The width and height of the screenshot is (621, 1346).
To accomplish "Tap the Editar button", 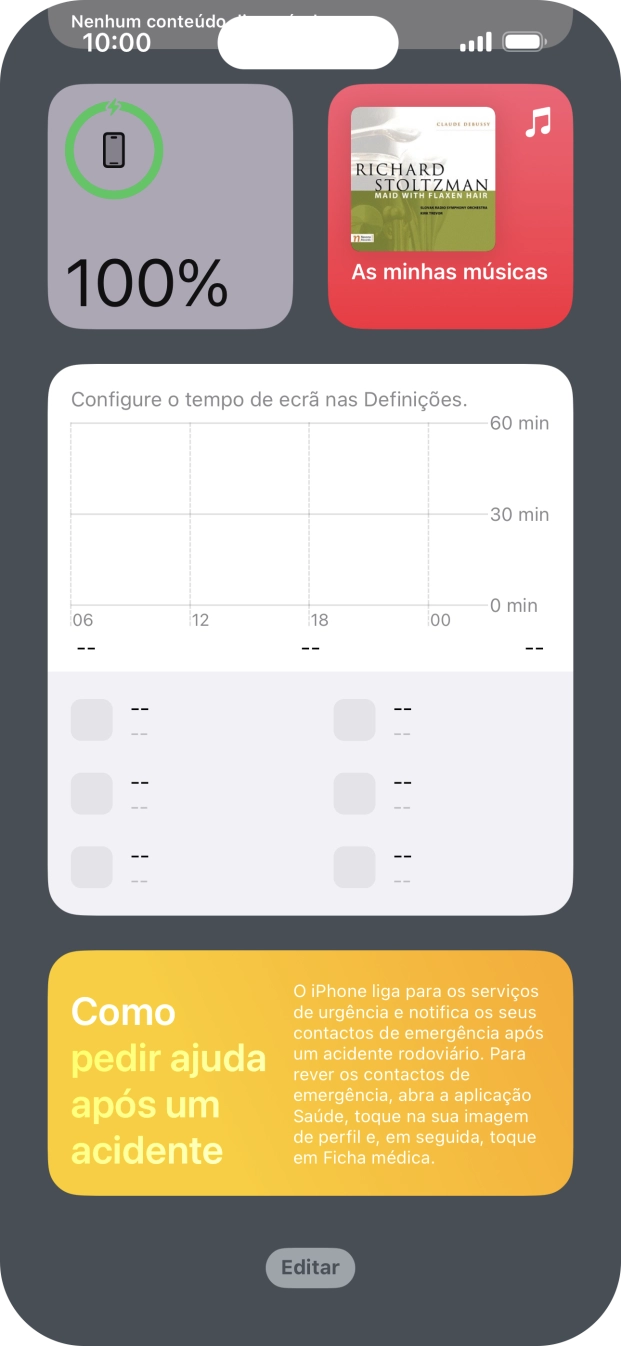I will (310, 1268).
